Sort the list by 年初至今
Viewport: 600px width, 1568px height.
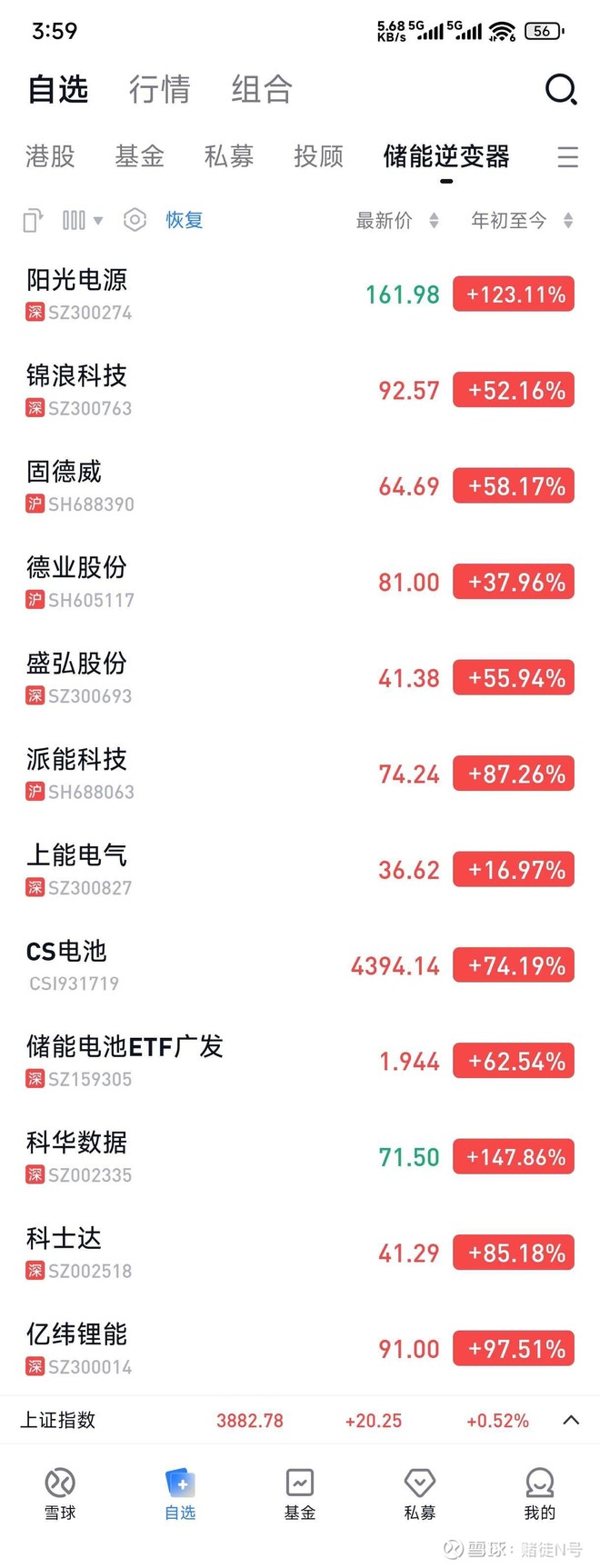click(521, 221)
